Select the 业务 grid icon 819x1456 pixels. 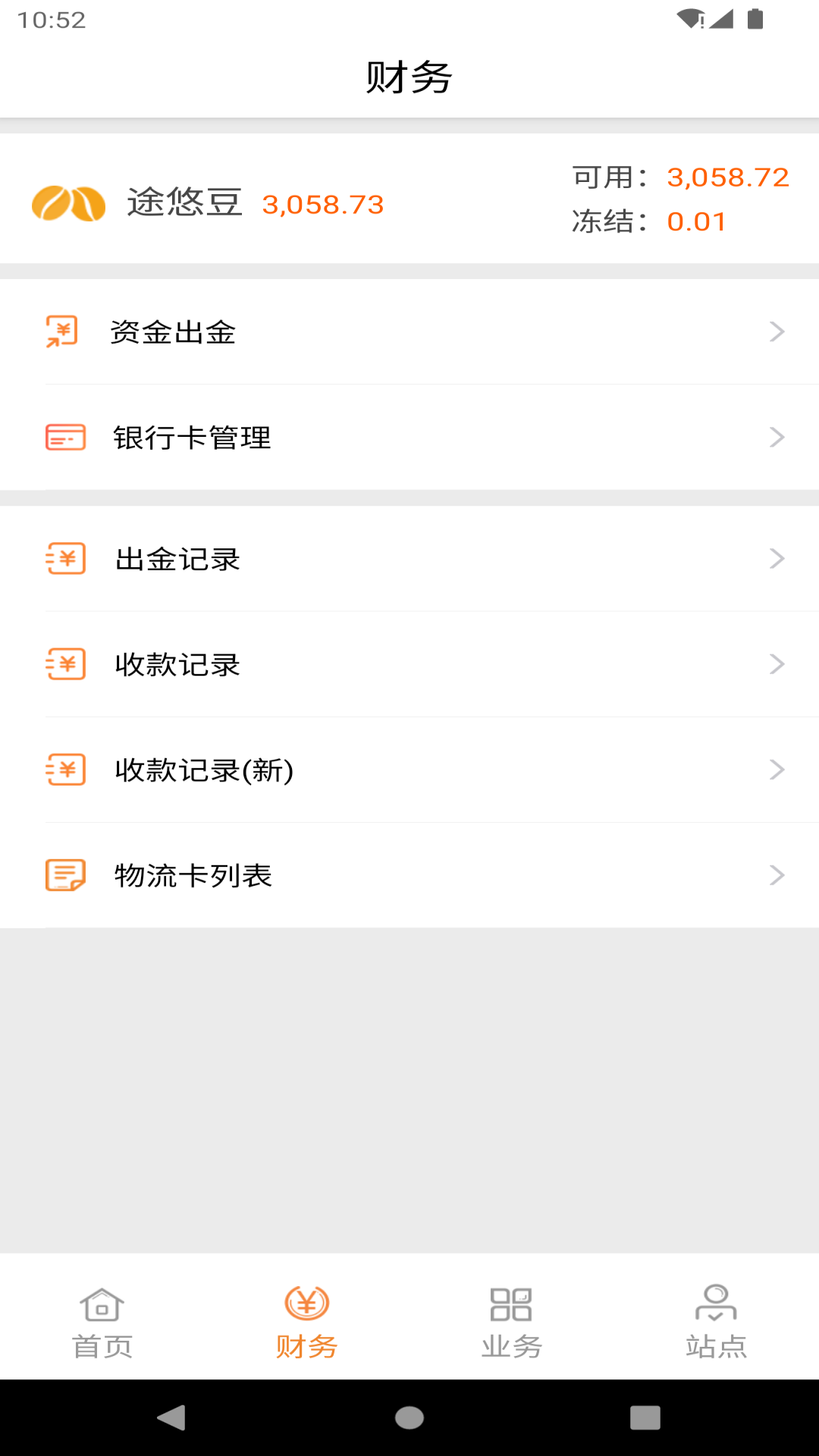pos(511,1302)
